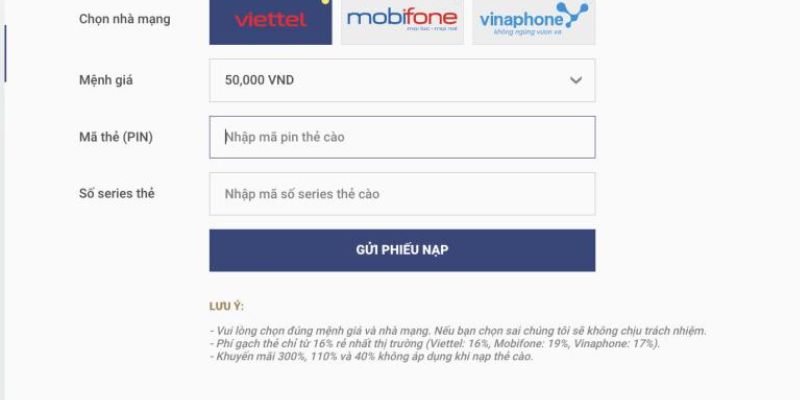Viewport: 800px width, 400px height.
Task: Expand the Mệnh giá 50,000 VND dropdown
Action: tap(402, 80)
